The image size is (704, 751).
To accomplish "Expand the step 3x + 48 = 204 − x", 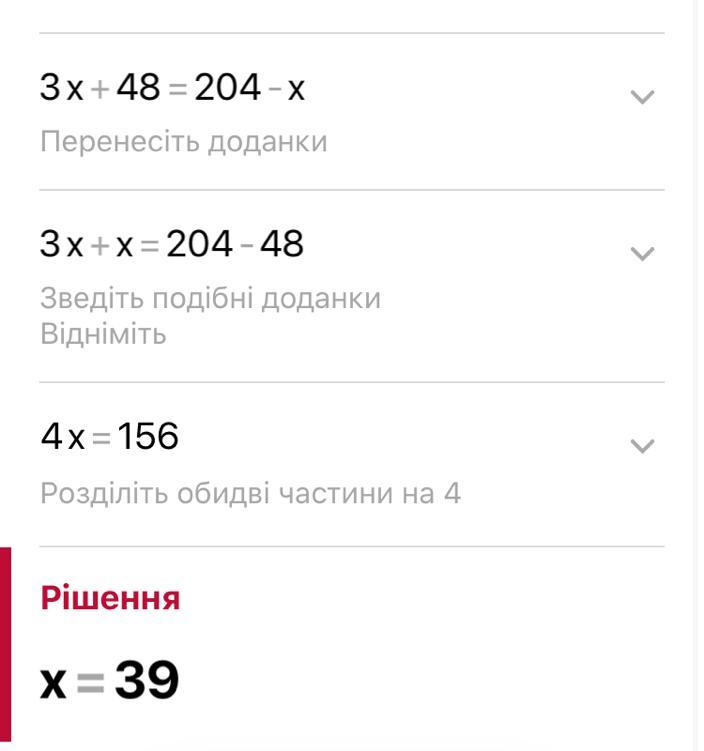I will 642,97.
